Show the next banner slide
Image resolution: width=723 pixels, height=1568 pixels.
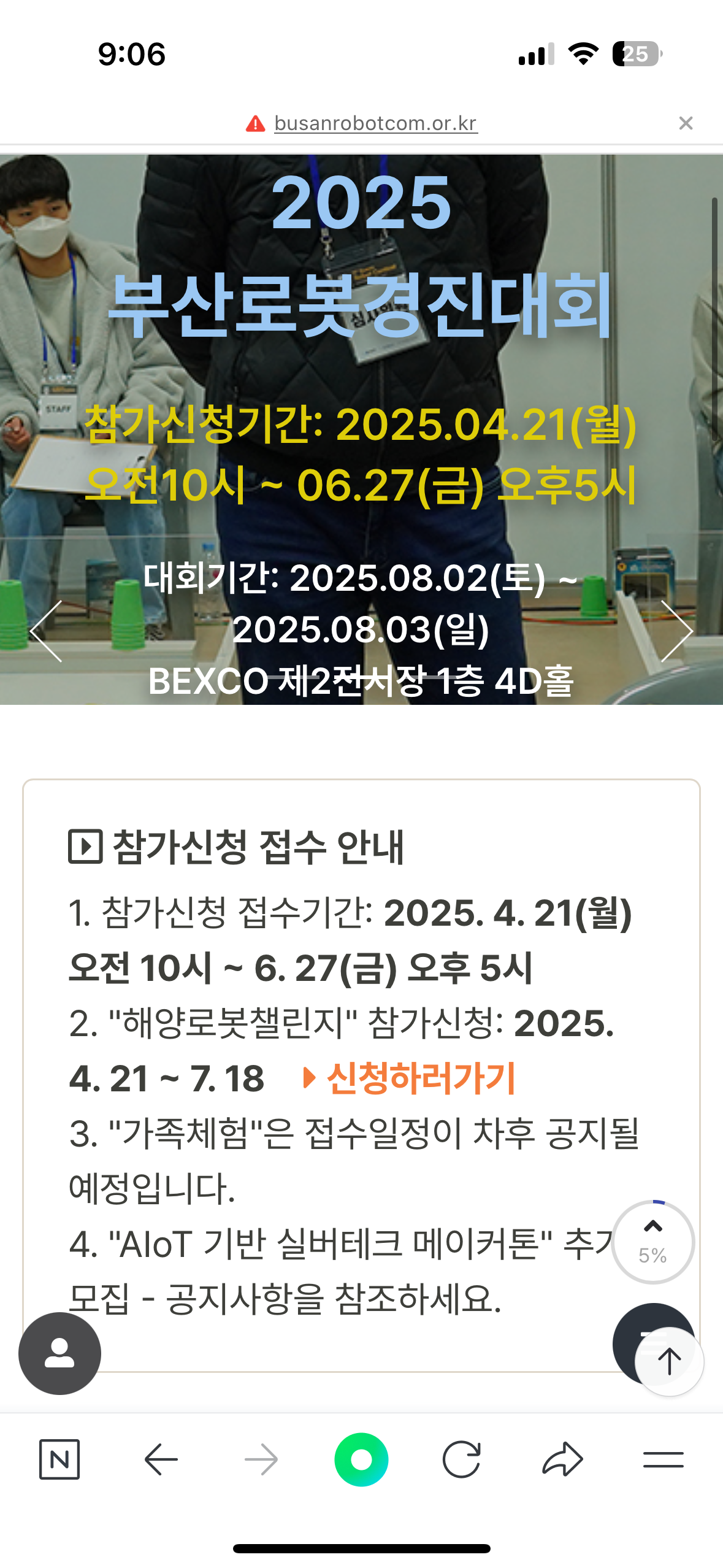(x=676, y=631)
